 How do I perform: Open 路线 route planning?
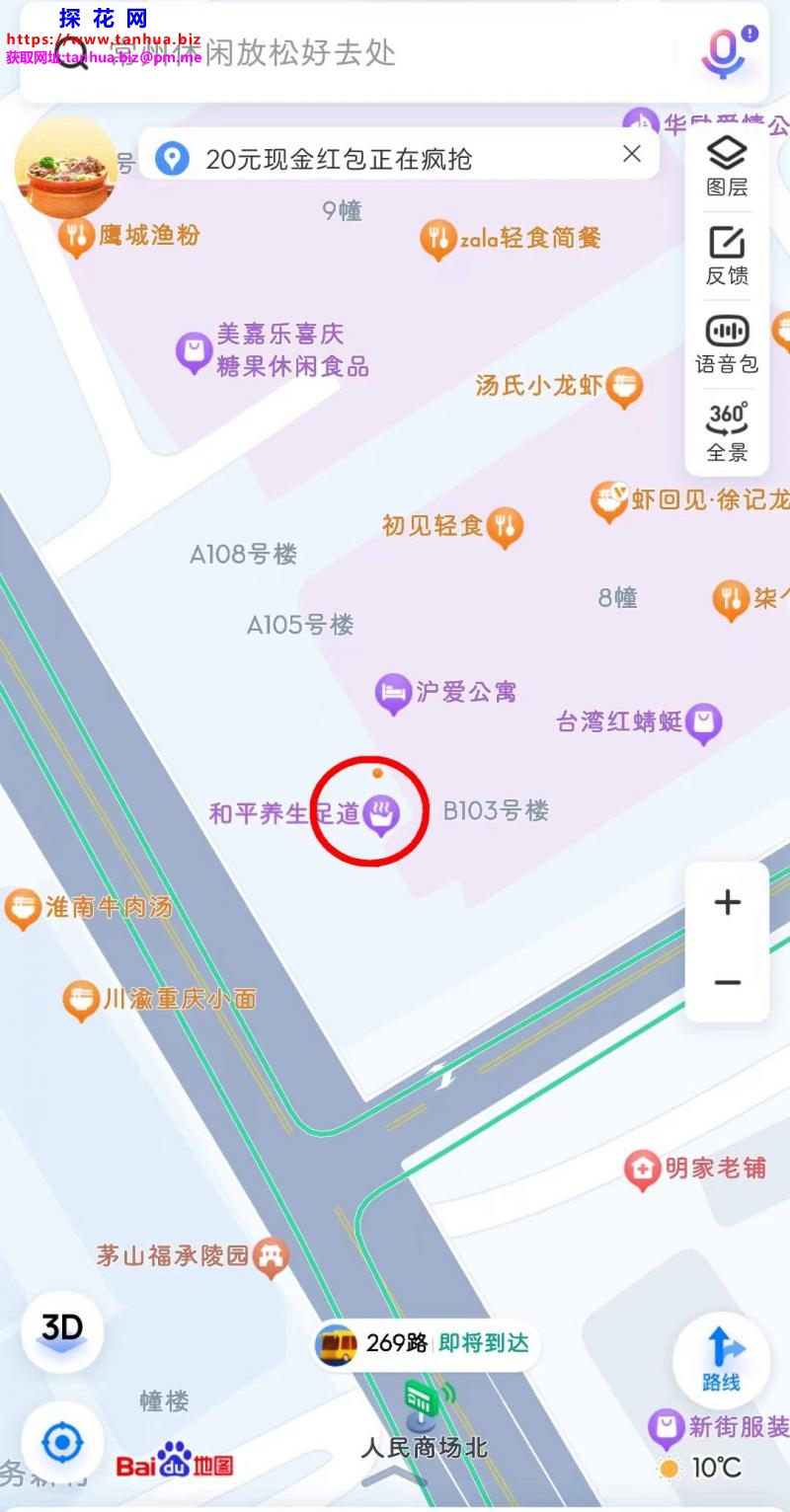[x=722, y=1361]
